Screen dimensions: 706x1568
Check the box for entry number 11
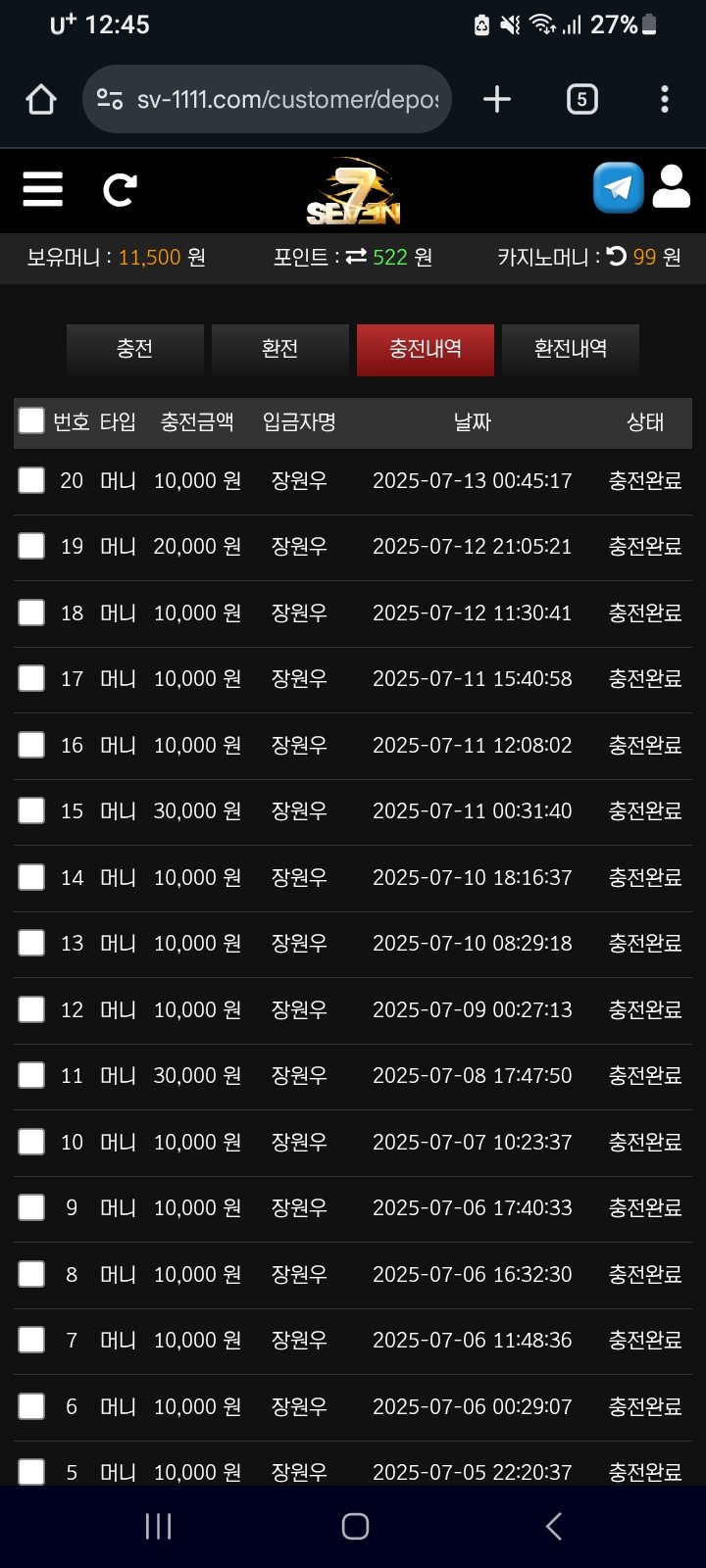tap(31, 1075)
